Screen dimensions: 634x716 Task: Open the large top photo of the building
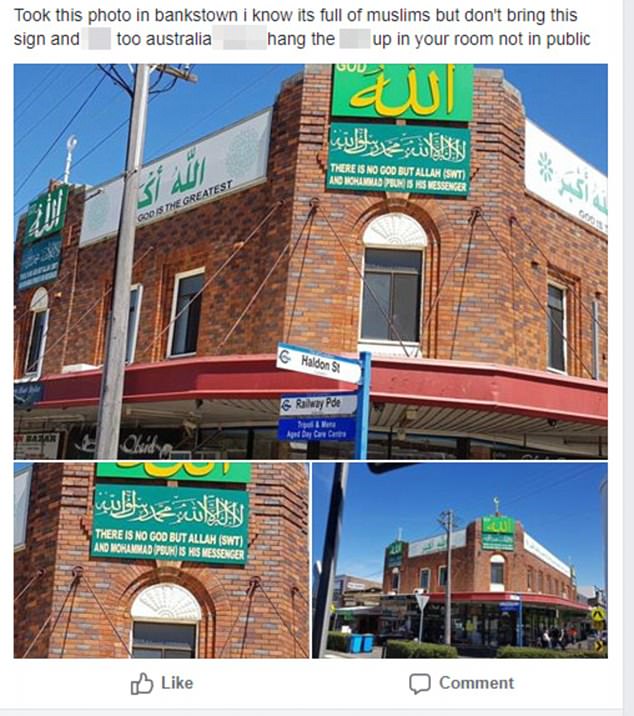coord(310,260)
